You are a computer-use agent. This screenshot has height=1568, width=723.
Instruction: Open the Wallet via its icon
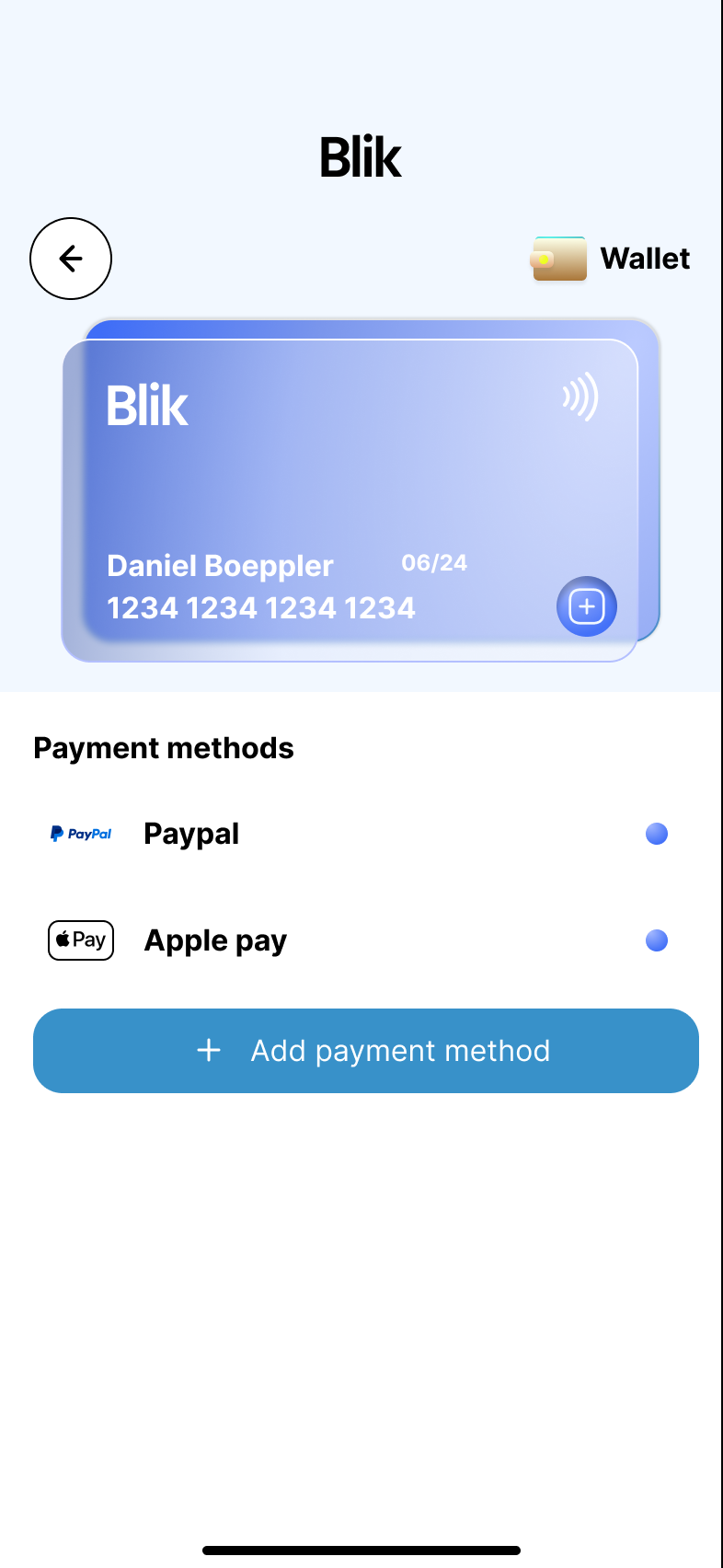[x=558, y=259]
